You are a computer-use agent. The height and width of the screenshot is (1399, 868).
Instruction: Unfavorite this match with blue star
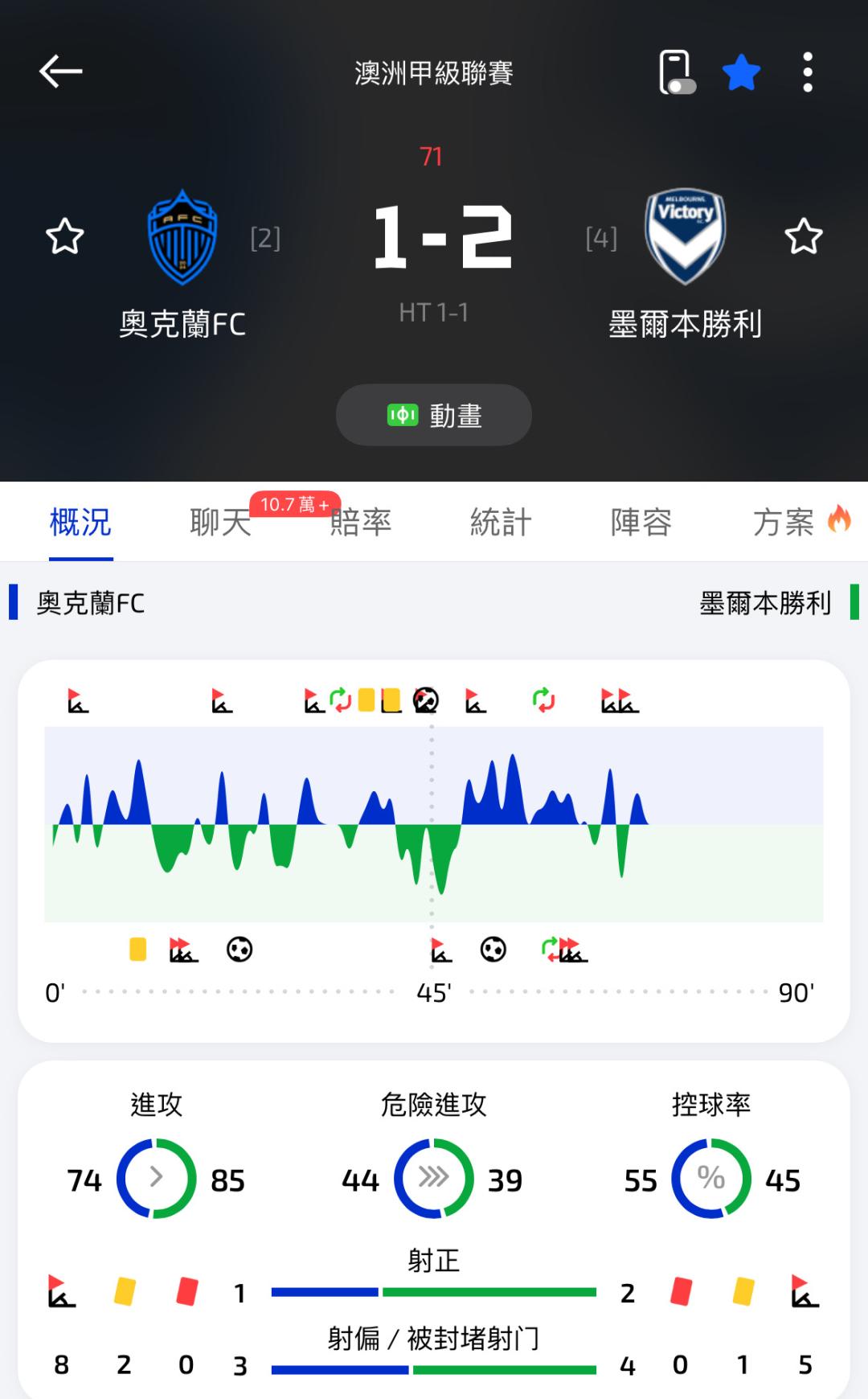(x=741, y=72)
